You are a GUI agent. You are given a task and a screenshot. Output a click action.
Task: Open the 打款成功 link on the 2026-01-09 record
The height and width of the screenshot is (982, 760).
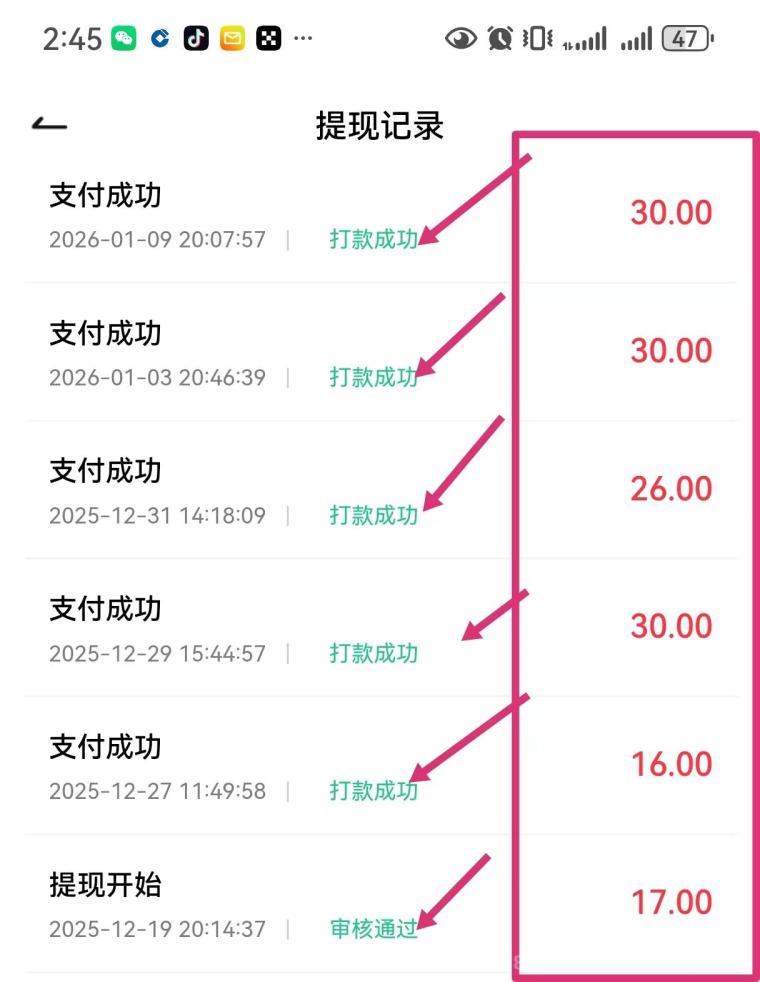coord(374,239)
